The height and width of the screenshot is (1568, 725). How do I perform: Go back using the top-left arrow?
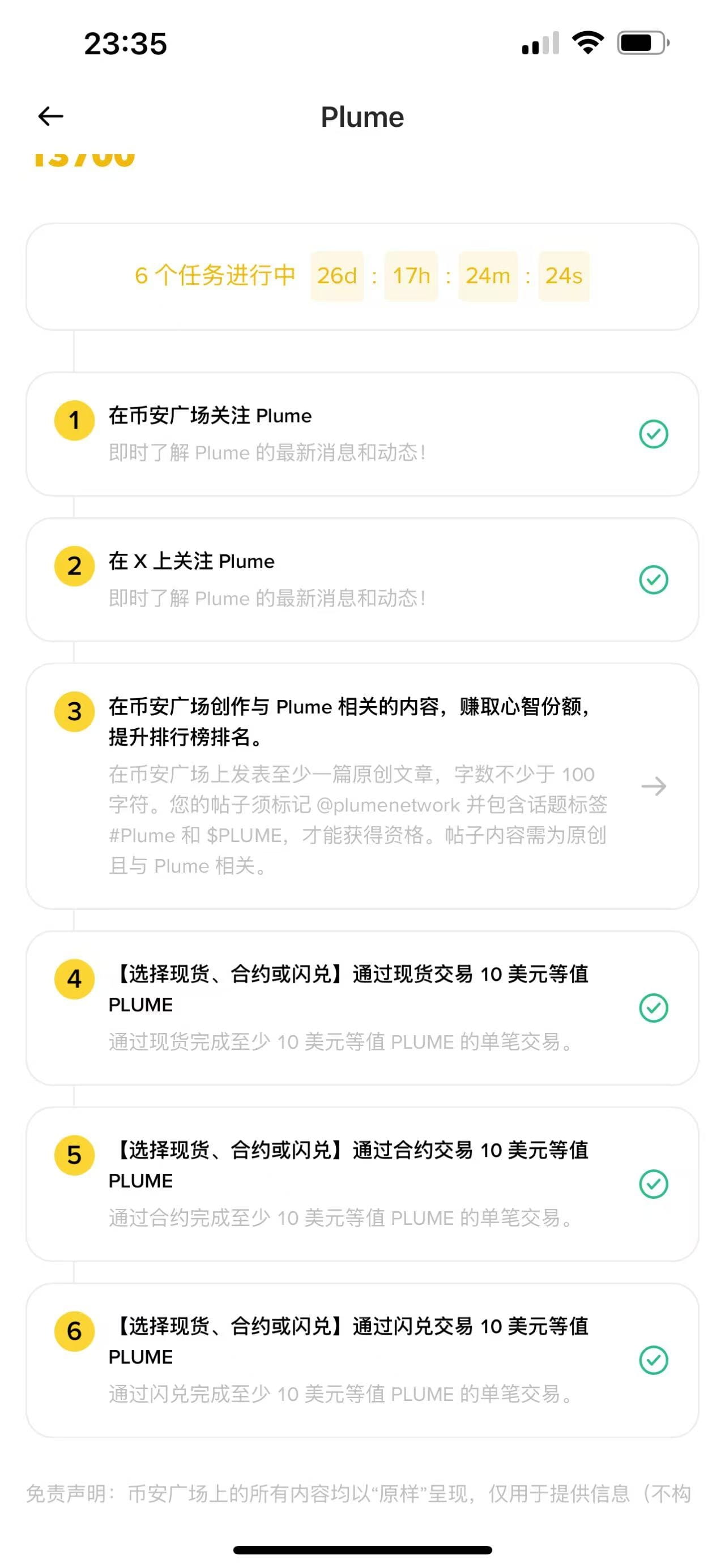(50, 116)
